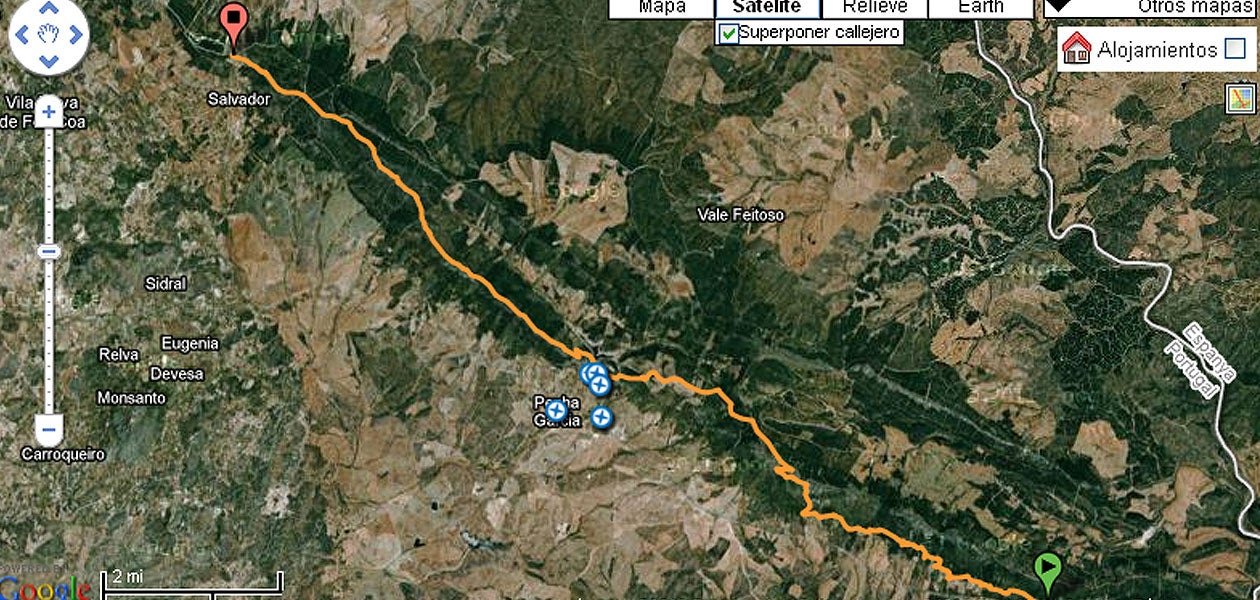
Task: Switch to the Relieve terrain view
Action: point(874,8)
